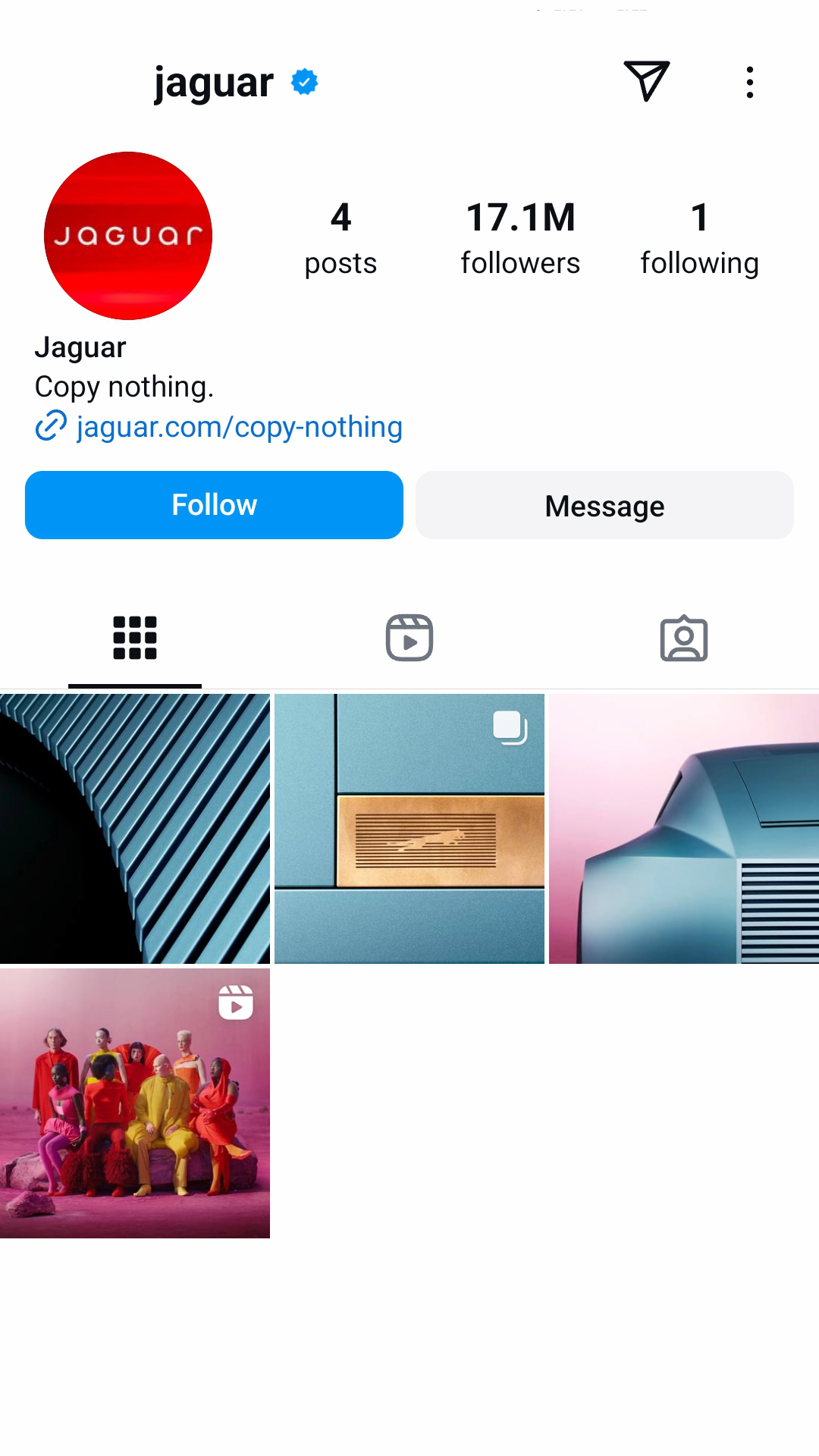
Task: View Jaguar's profile picture
Action: pyautogui.click(x=128, y=236)
